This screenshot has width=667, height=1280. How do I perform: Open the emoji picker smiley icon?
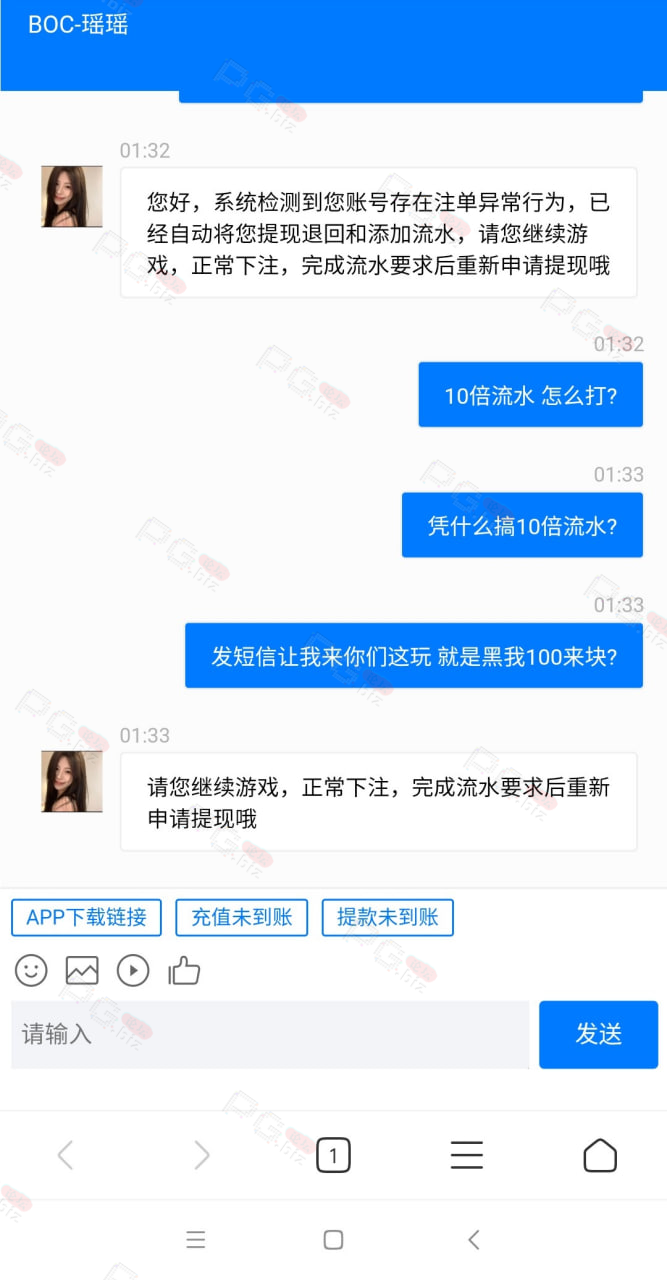click(31, 970)
